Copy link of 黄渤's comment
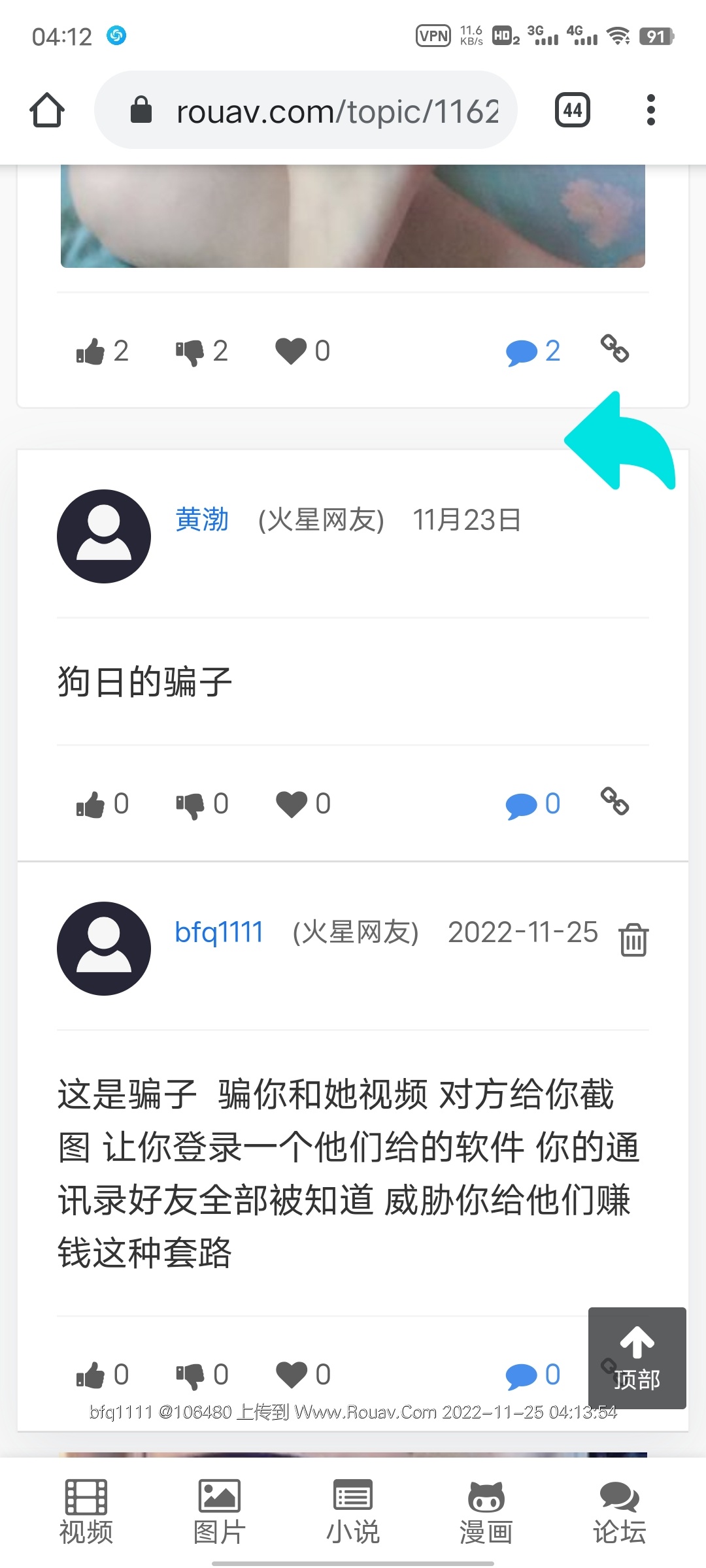The height and width of the screenshot is (1568, 706). [614, 801]
